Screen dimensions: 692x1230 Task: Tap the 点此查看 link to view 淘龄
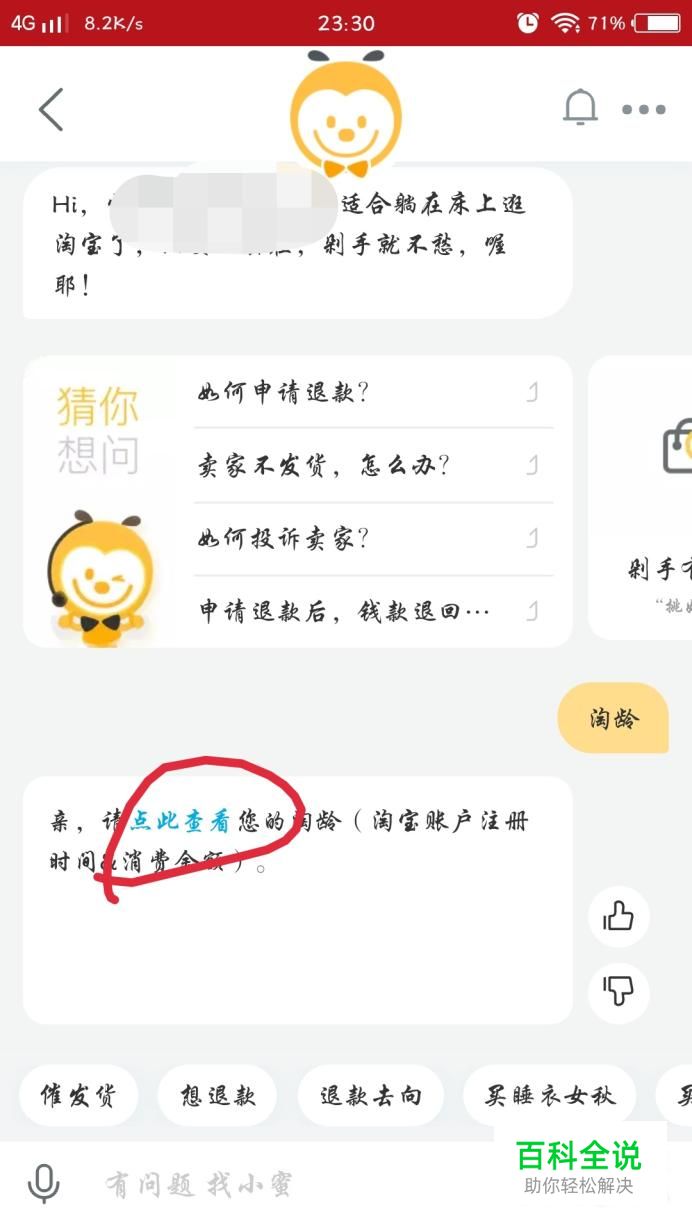point(180,823)
